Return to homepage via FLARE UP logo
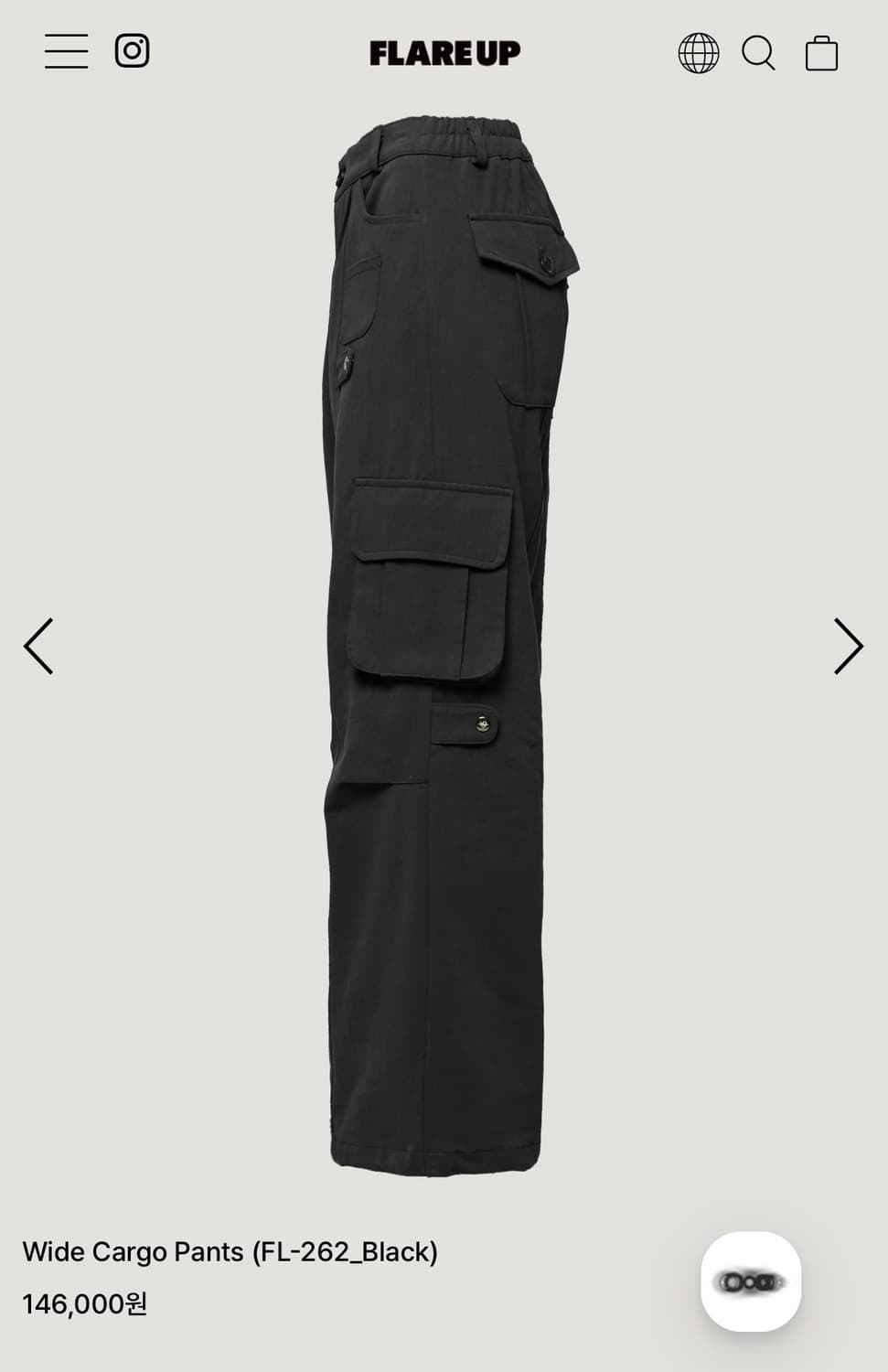888x1372 pixels. 443,52
